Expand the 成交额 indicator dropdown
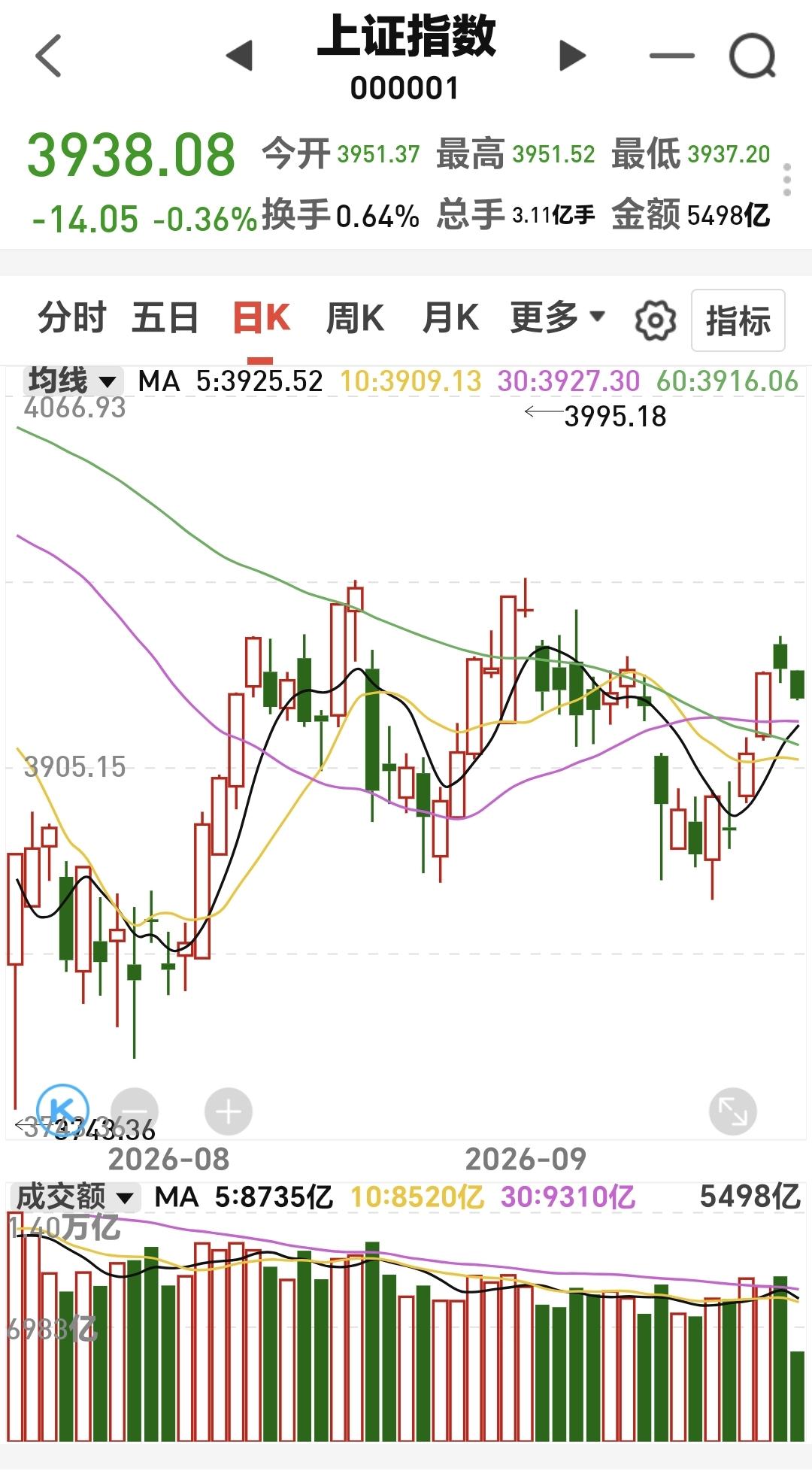The width and height of the screenshot is (812, 1471). click(x=76, y=1197)
